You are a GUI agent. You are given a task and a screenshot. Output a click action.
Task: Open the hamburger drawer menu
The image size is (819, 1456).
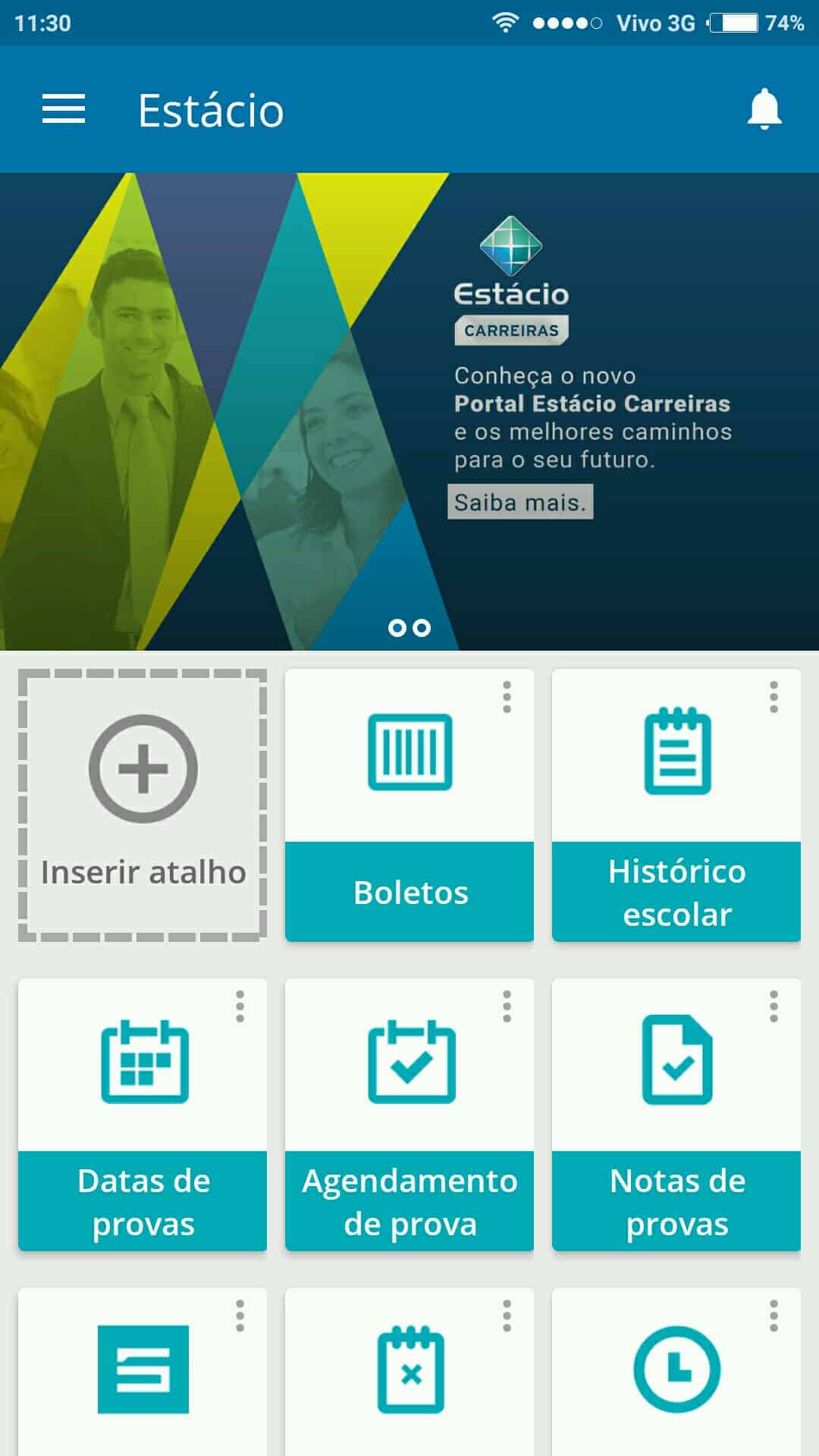64,109
